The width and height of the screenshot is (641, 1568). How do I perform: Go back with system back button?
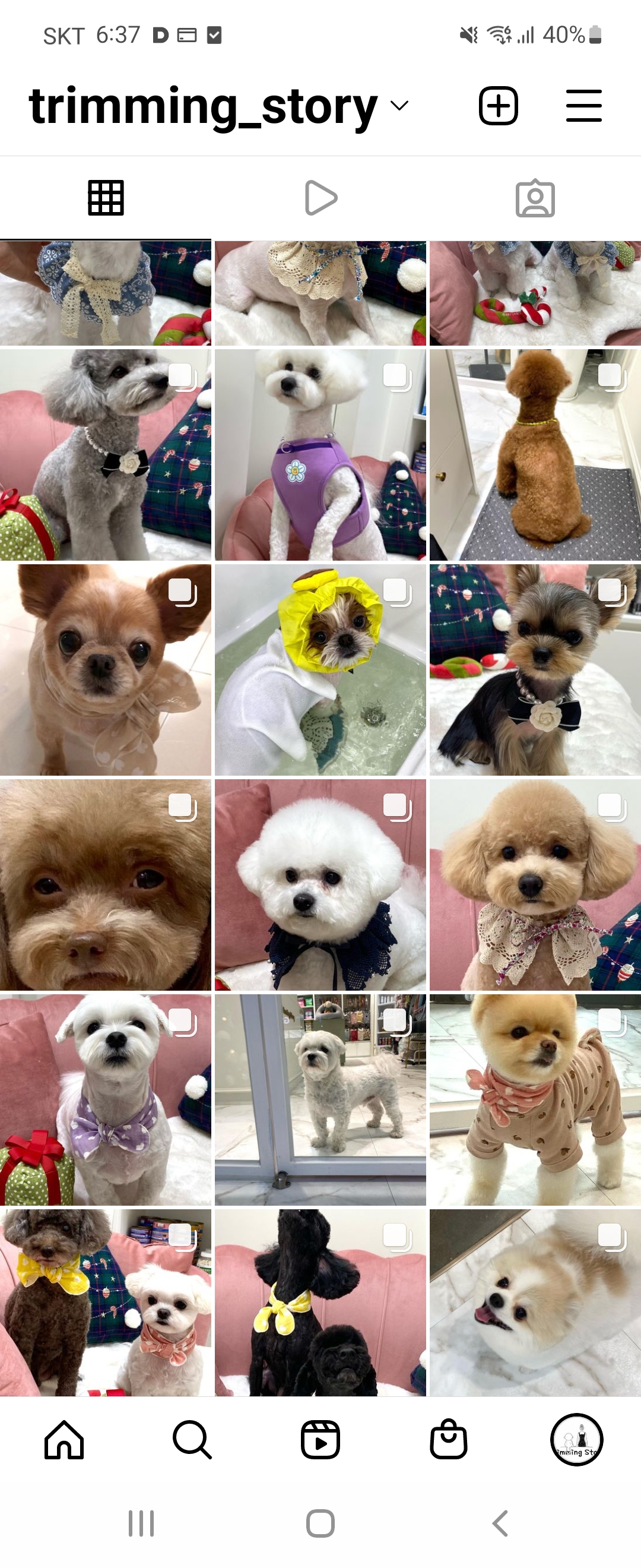[500, 1524]
